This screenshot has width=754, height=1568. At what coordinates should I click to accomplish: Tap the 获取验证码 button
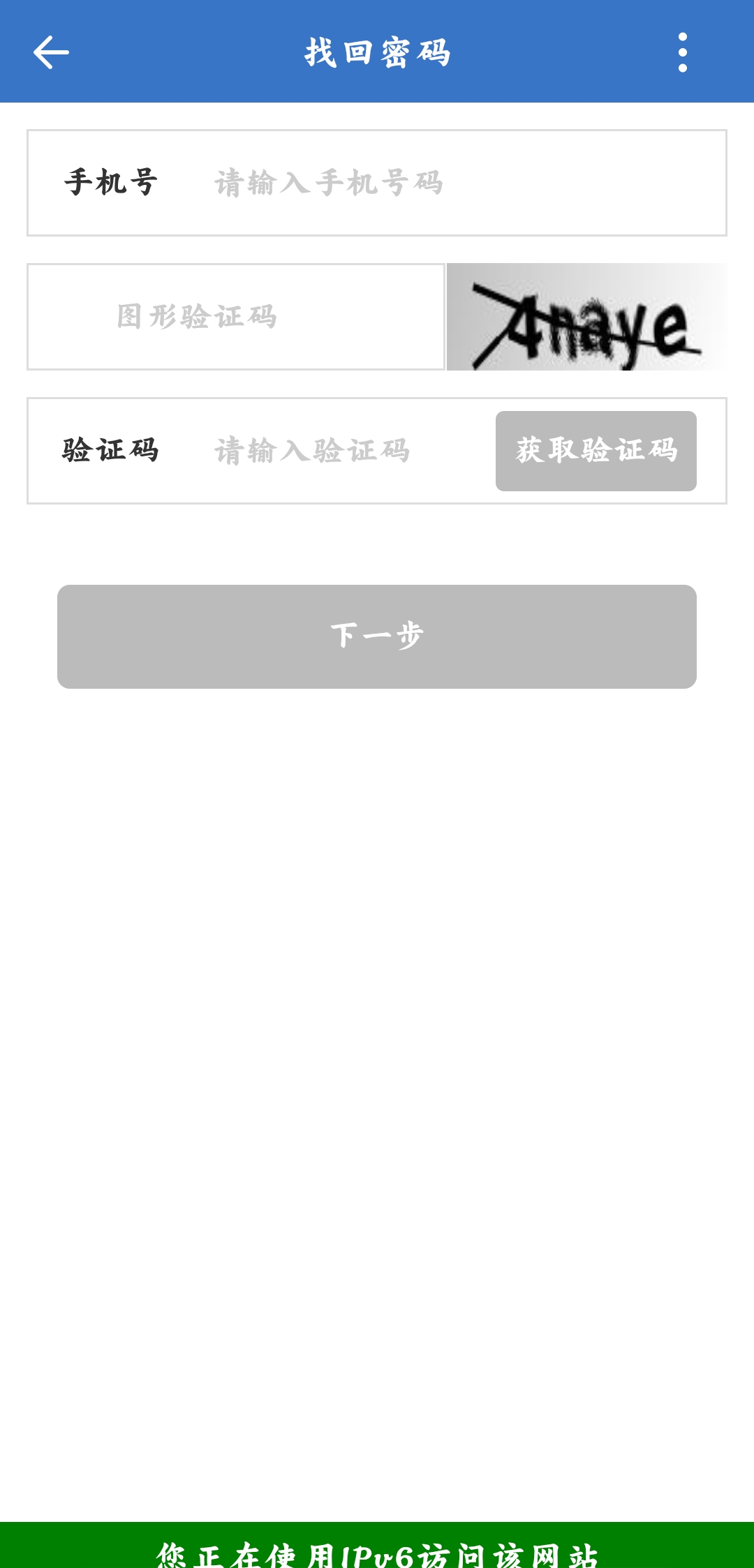[596, 451]
